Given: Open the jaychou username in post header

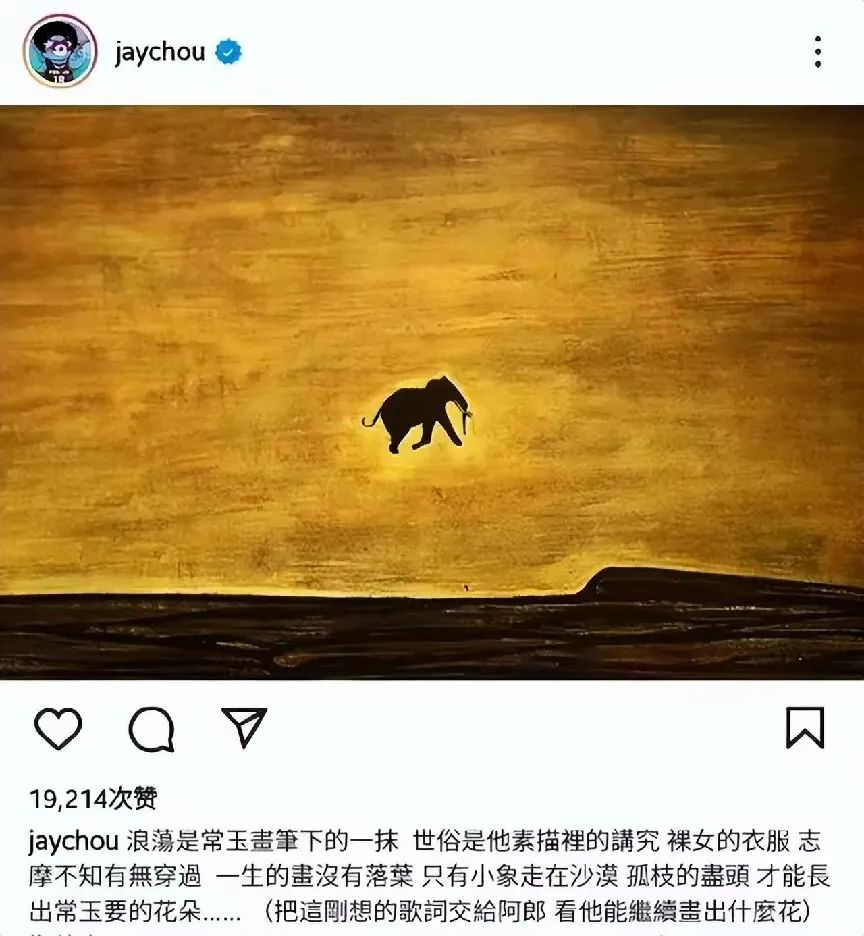Looking at the screenshot, I should pos(159,52).
